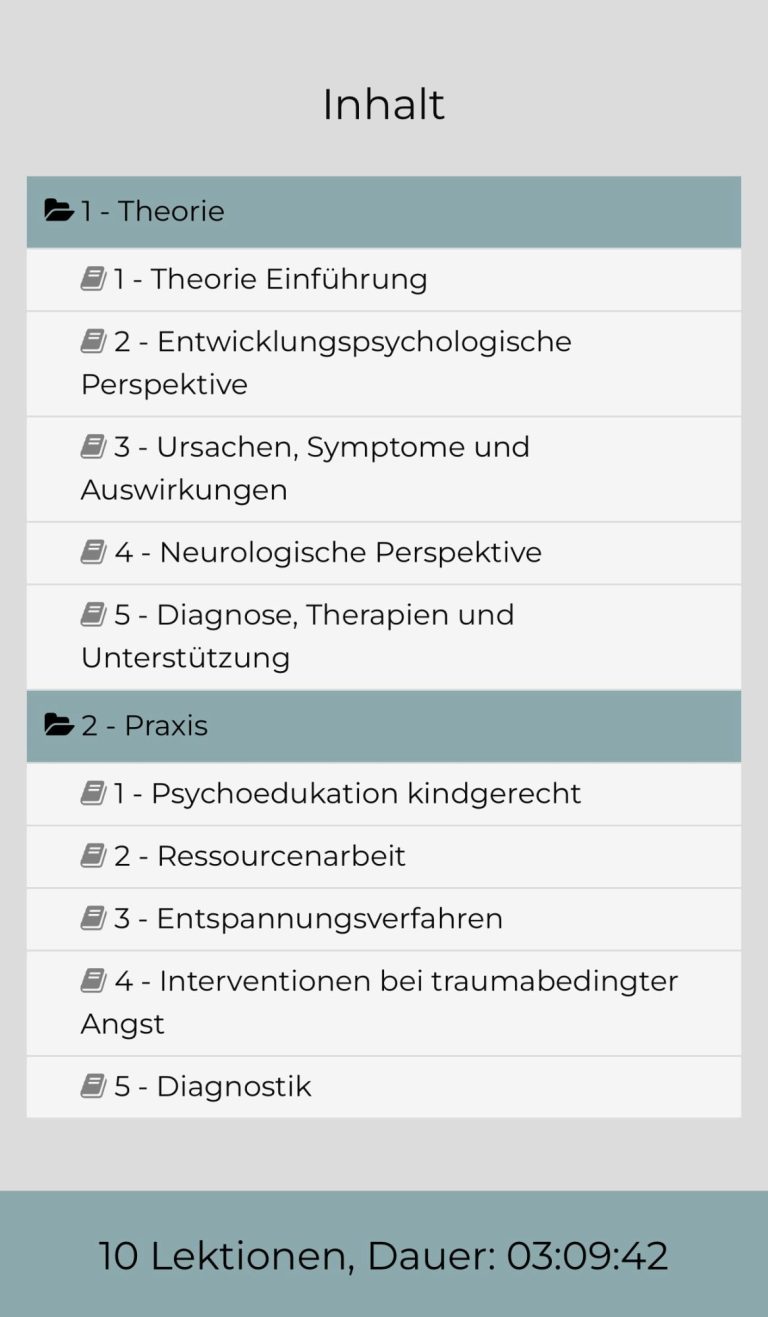Open Interventionen bei traumabedingter Angst
The height and width of the screenshot is (1317, 768).
(x=384, y=1000)
